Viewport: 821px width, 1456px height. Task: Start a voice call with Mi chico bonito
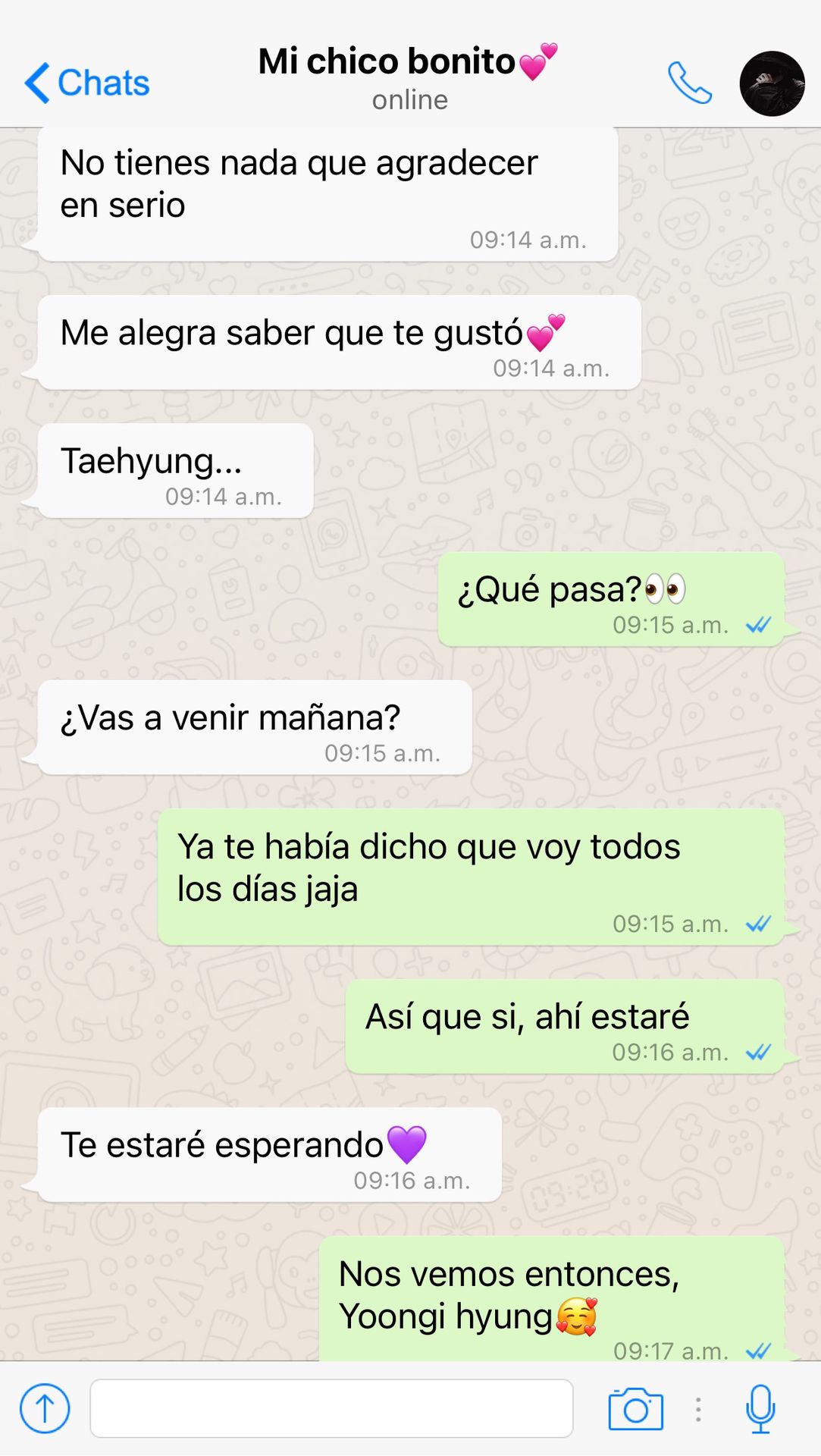[689, 83]
